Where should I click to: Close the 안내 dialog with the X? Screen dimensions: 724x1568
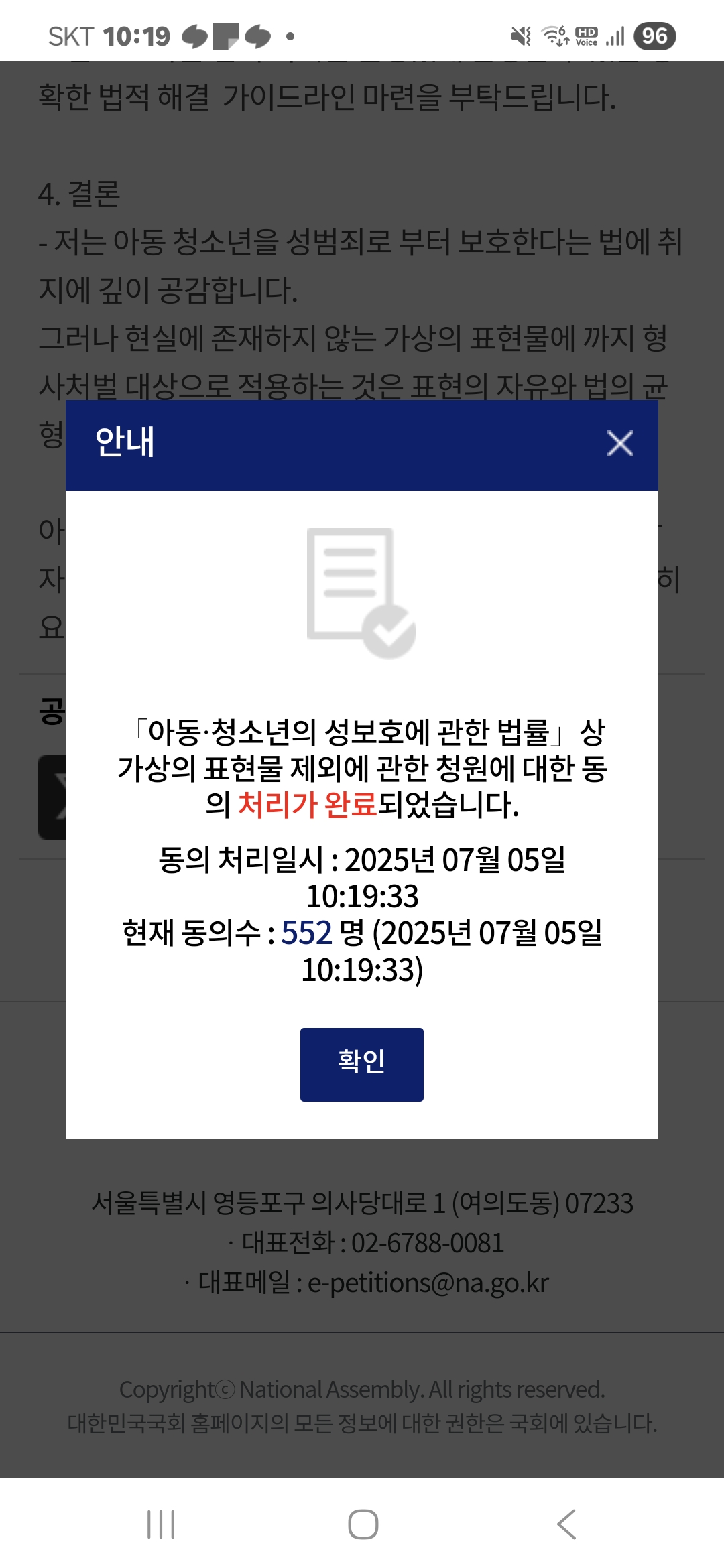(620, 443)
